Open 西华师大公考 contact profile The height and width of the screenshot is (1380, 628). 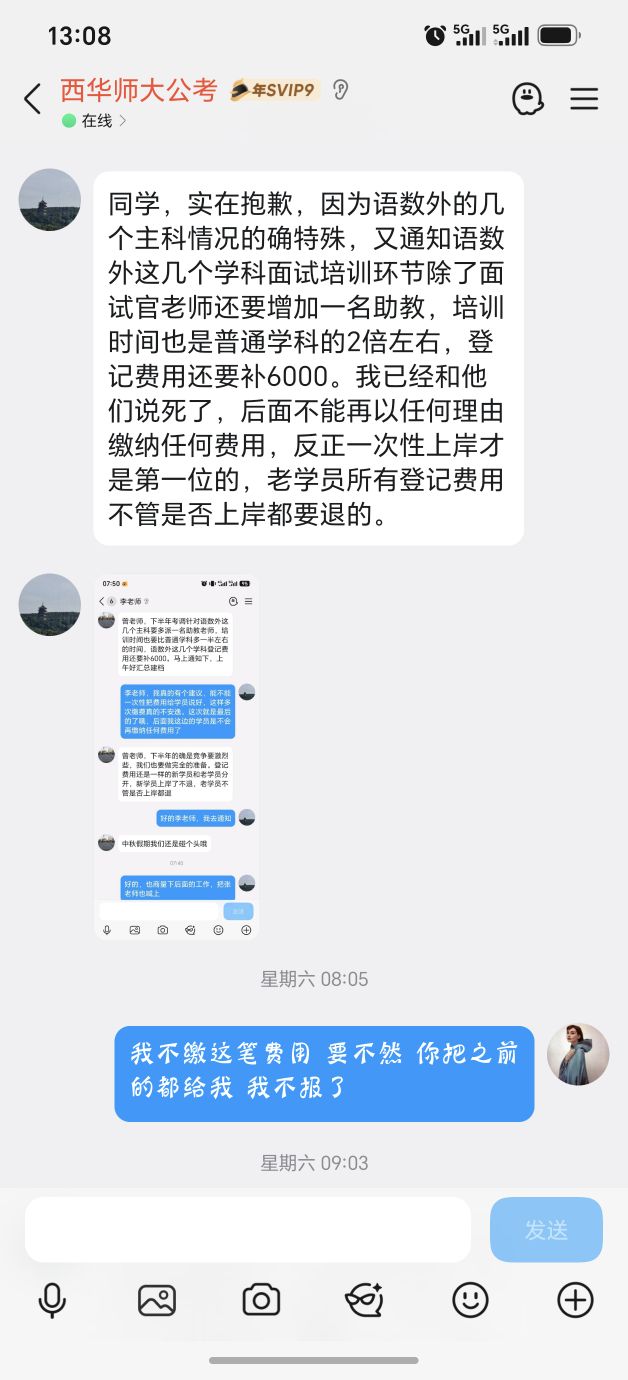click(x=138, y=90)
